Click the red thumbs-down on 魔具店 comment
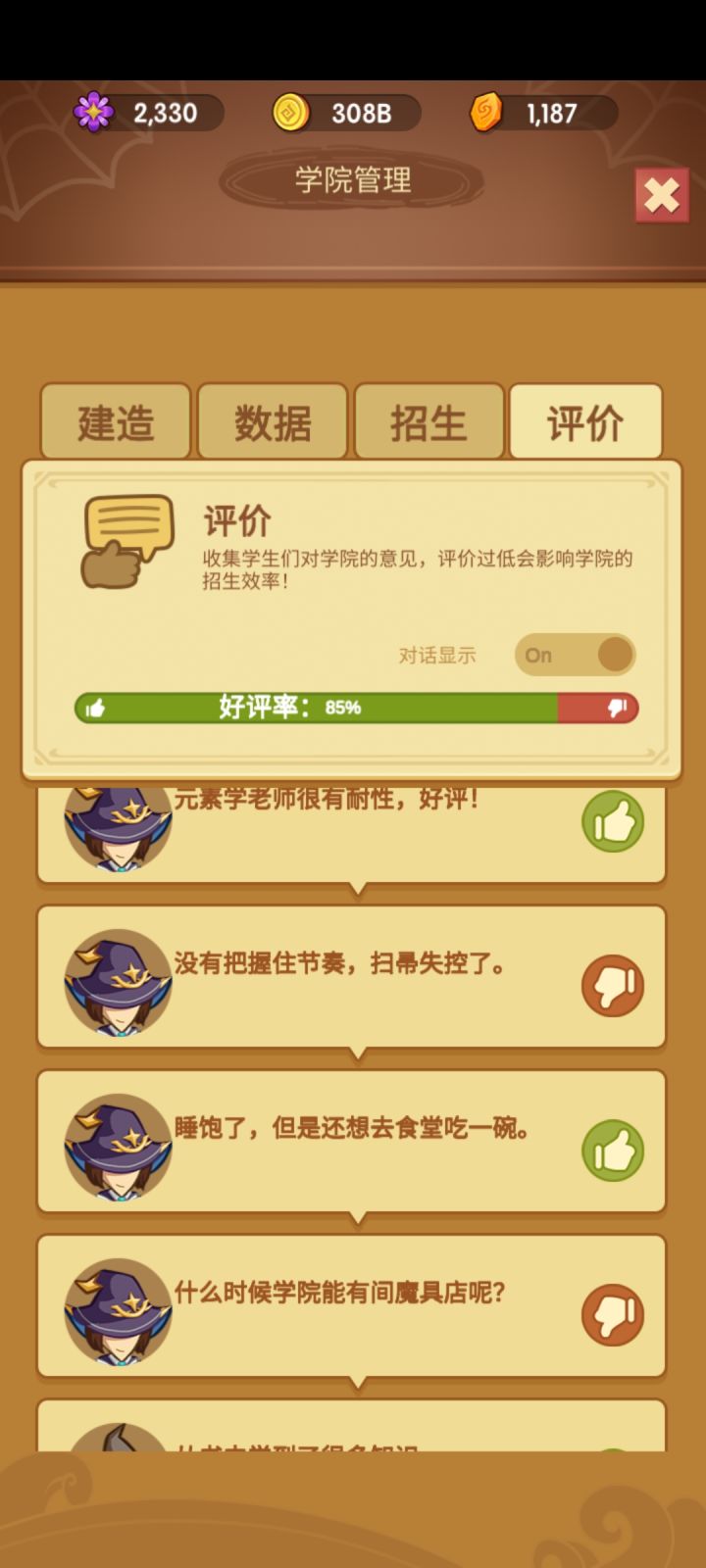The height and width of the screenshot is (1568, 706). [611, 1313]
